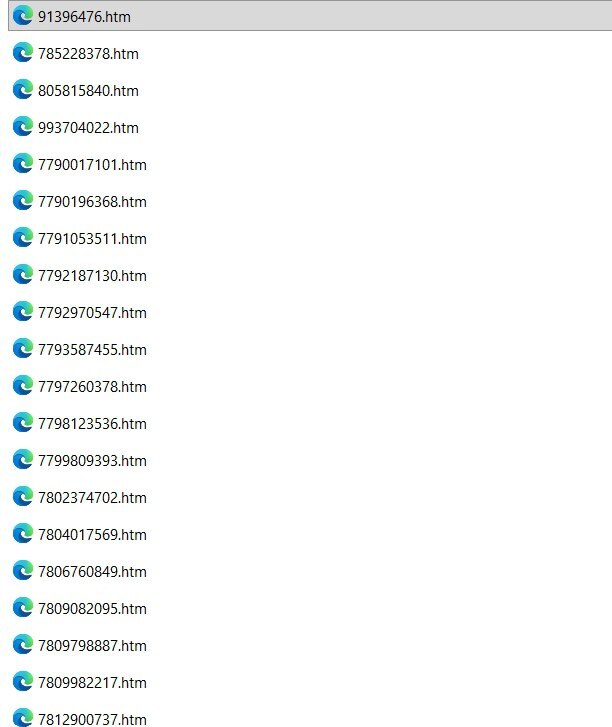Tap the file 7798123536.htm
612x727 pixels.
click(x=92, y=424)
